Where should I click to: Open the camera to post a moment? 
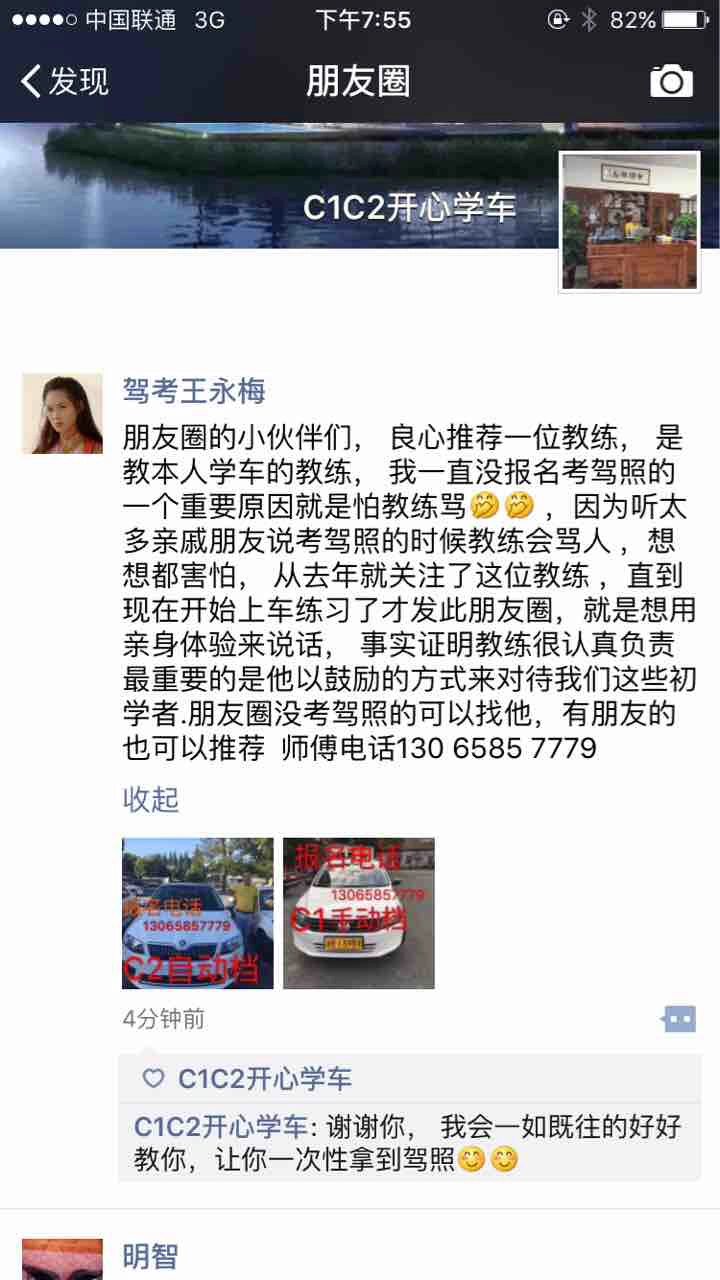(671, 81)
